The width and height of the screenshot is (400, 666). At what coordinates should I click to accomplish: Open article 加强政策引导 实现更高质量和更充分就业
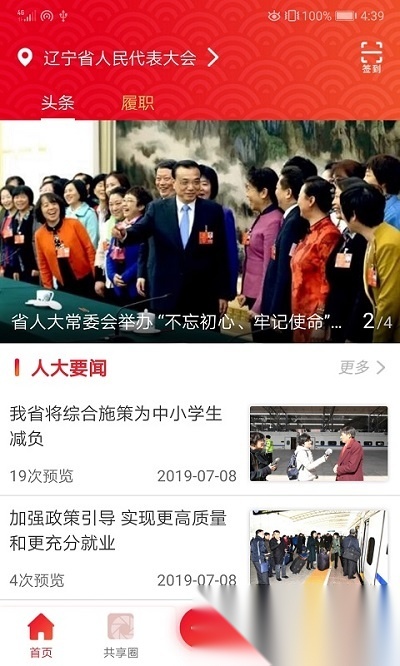(200, 548)
